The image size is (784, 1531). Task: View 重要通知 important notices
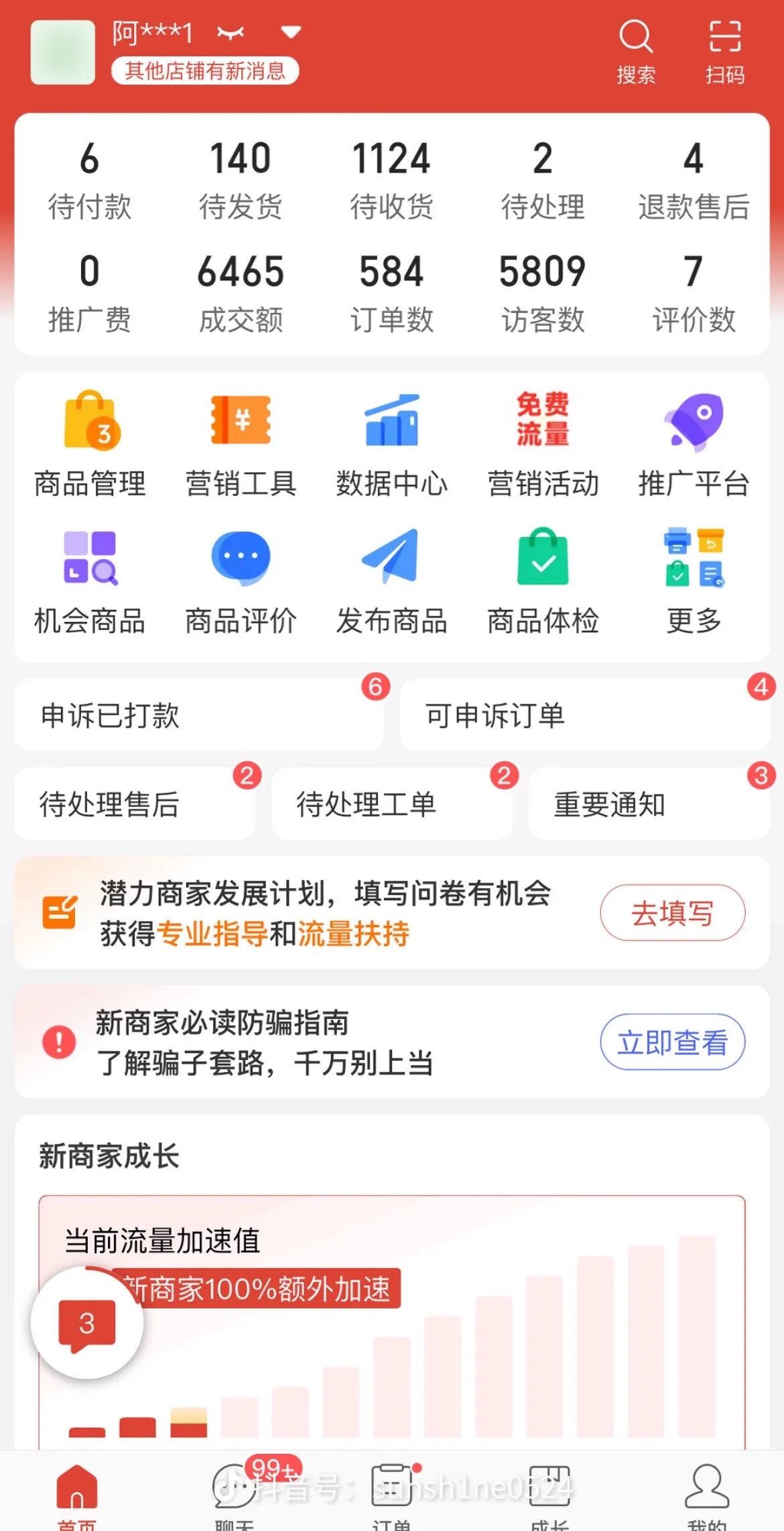[x=649, y=804]
